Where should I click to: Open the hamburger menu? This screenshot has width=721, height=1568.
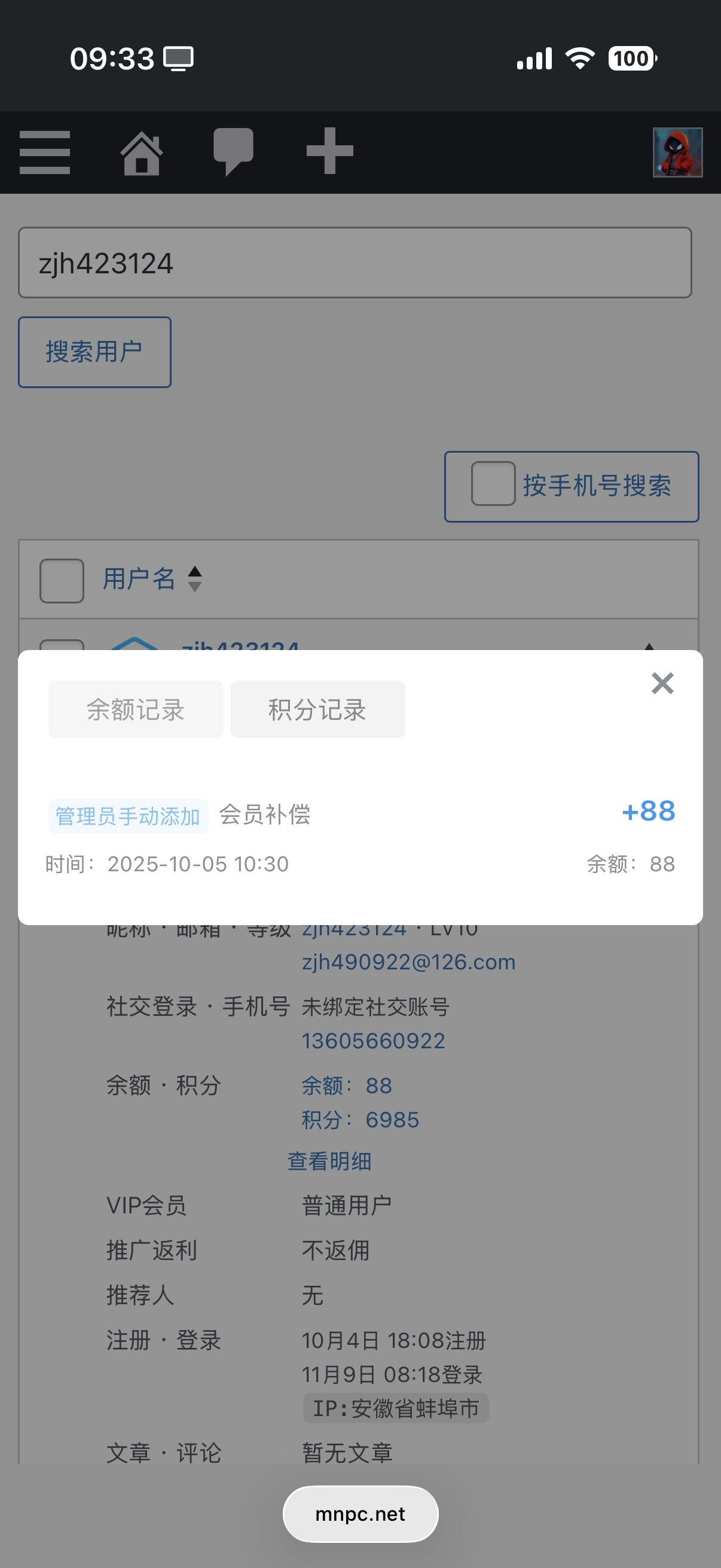click(44, 152)
